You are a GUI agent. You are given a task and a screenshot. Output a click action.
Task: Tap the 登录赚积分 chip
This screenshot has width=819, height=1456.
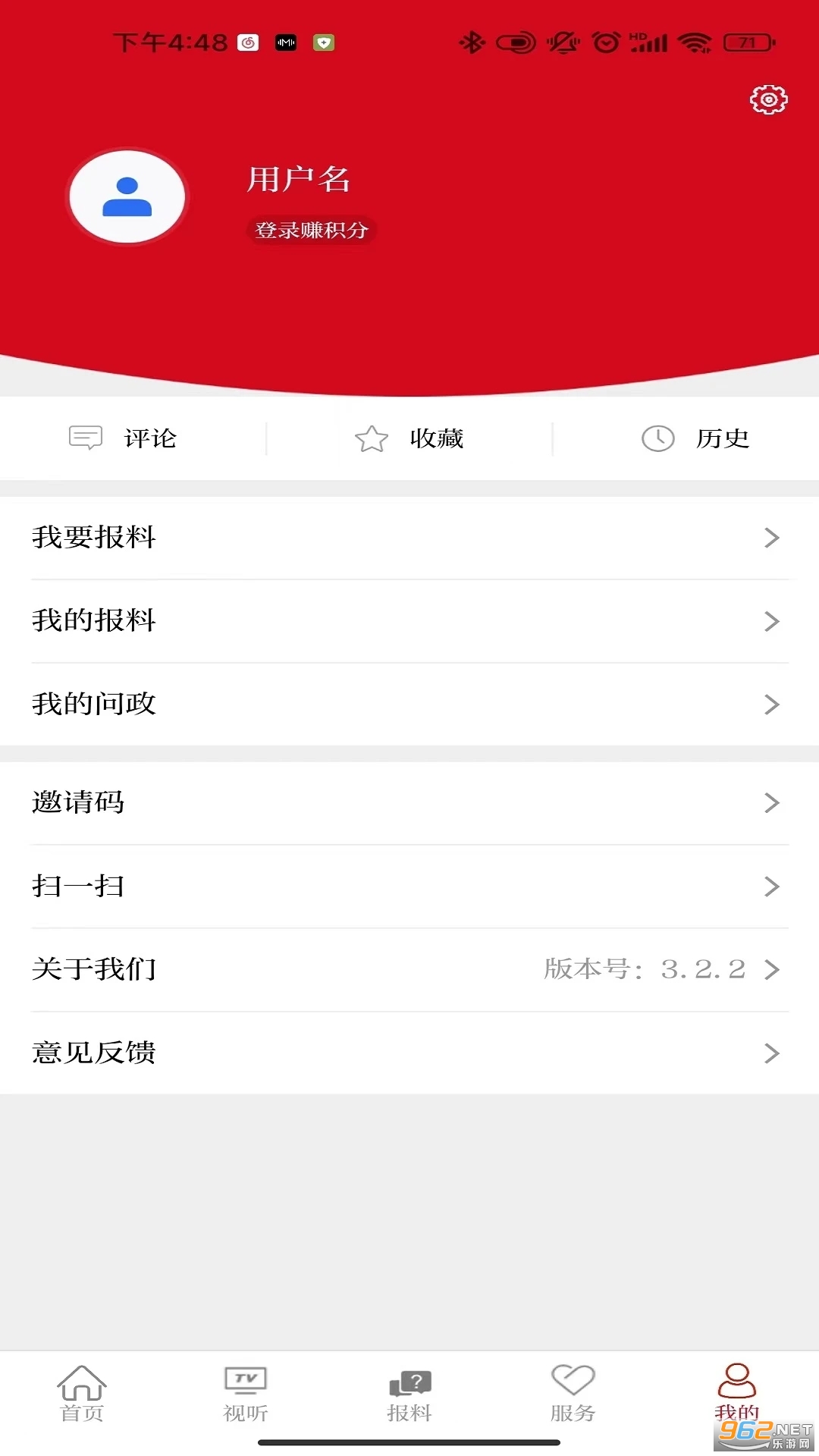(312, 230)
